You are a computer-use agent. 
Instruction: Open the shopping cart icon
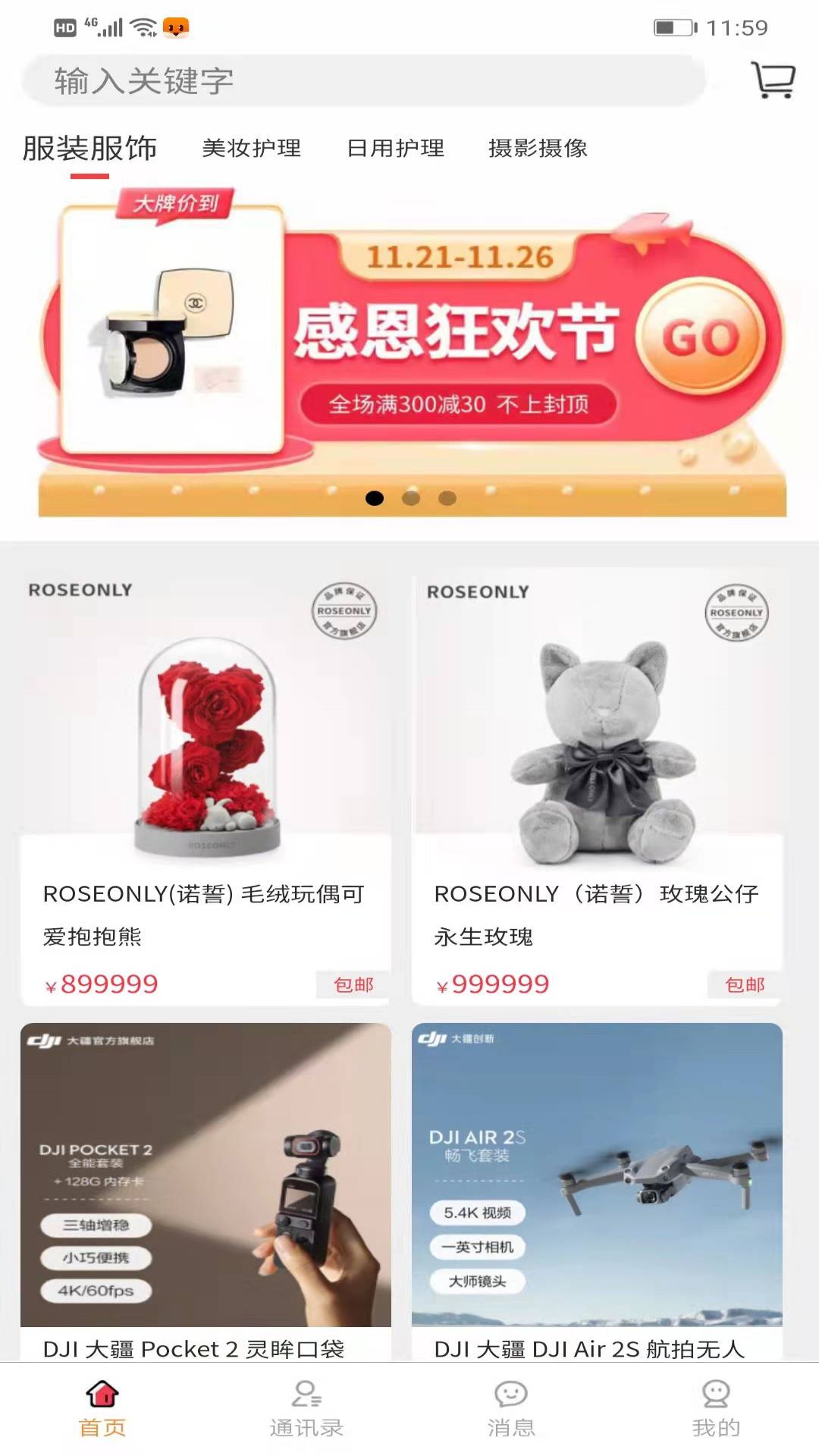point(772,80)
